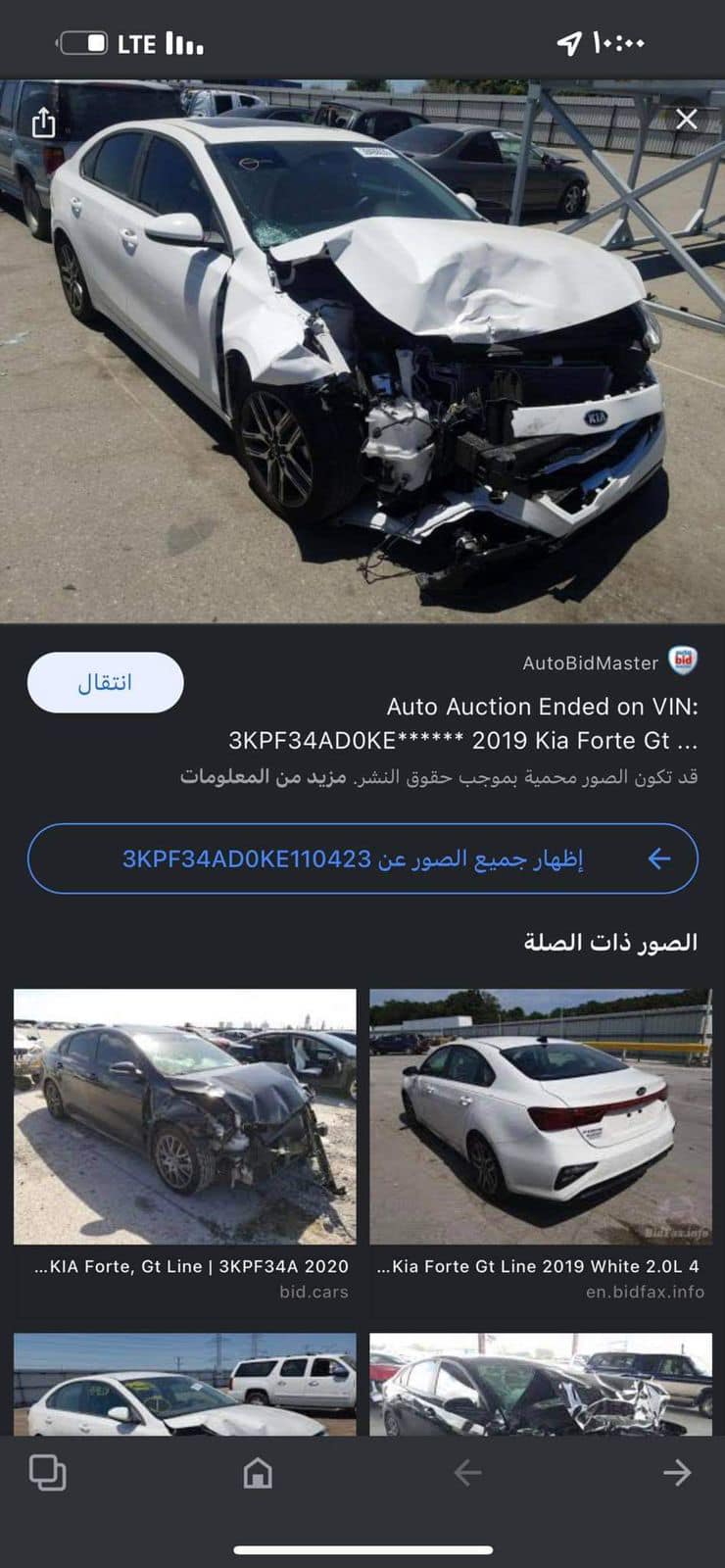Share this image
The height and width of the screenshot is (1568, 725).
(x=43, y=122)
